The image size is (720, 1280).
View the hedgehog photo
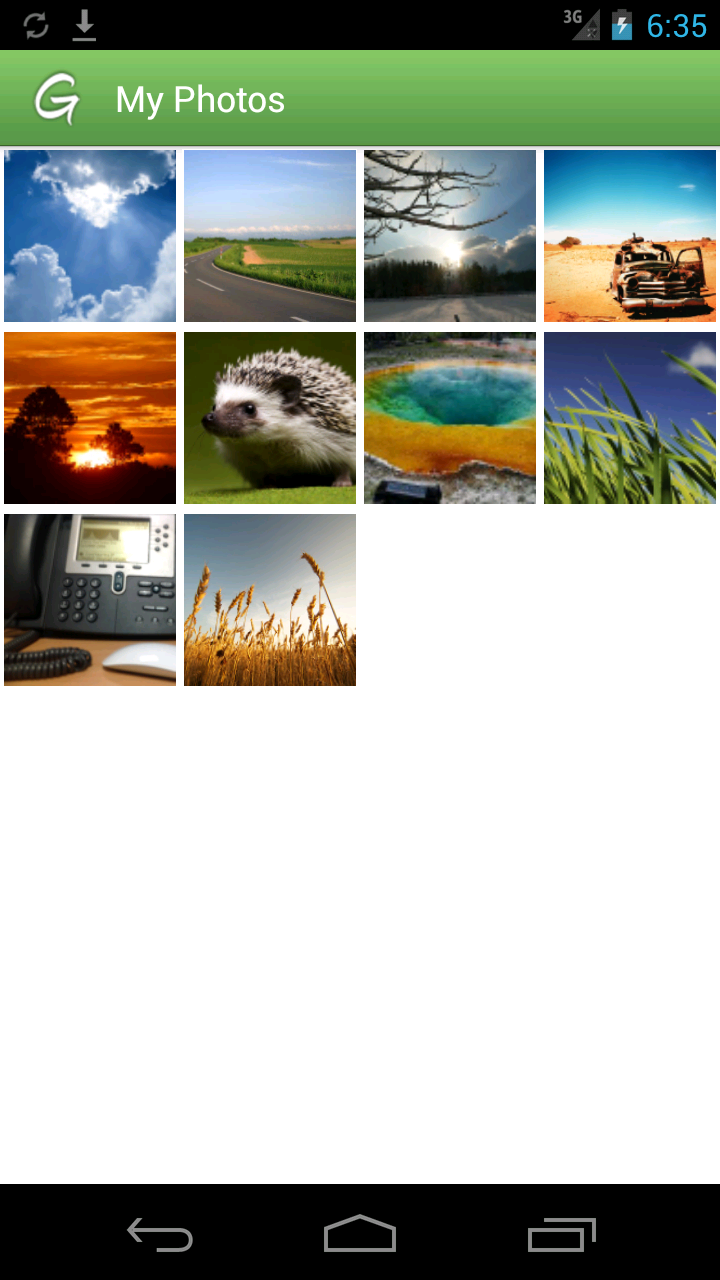coord(270,418)
